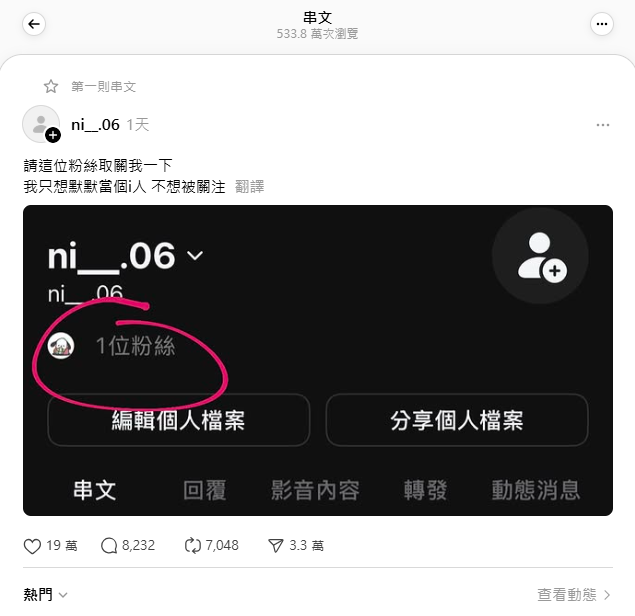The width and height of the screenshot is (635, 616).
Task: Repost this thread
Action: click(x=193, y=545)
